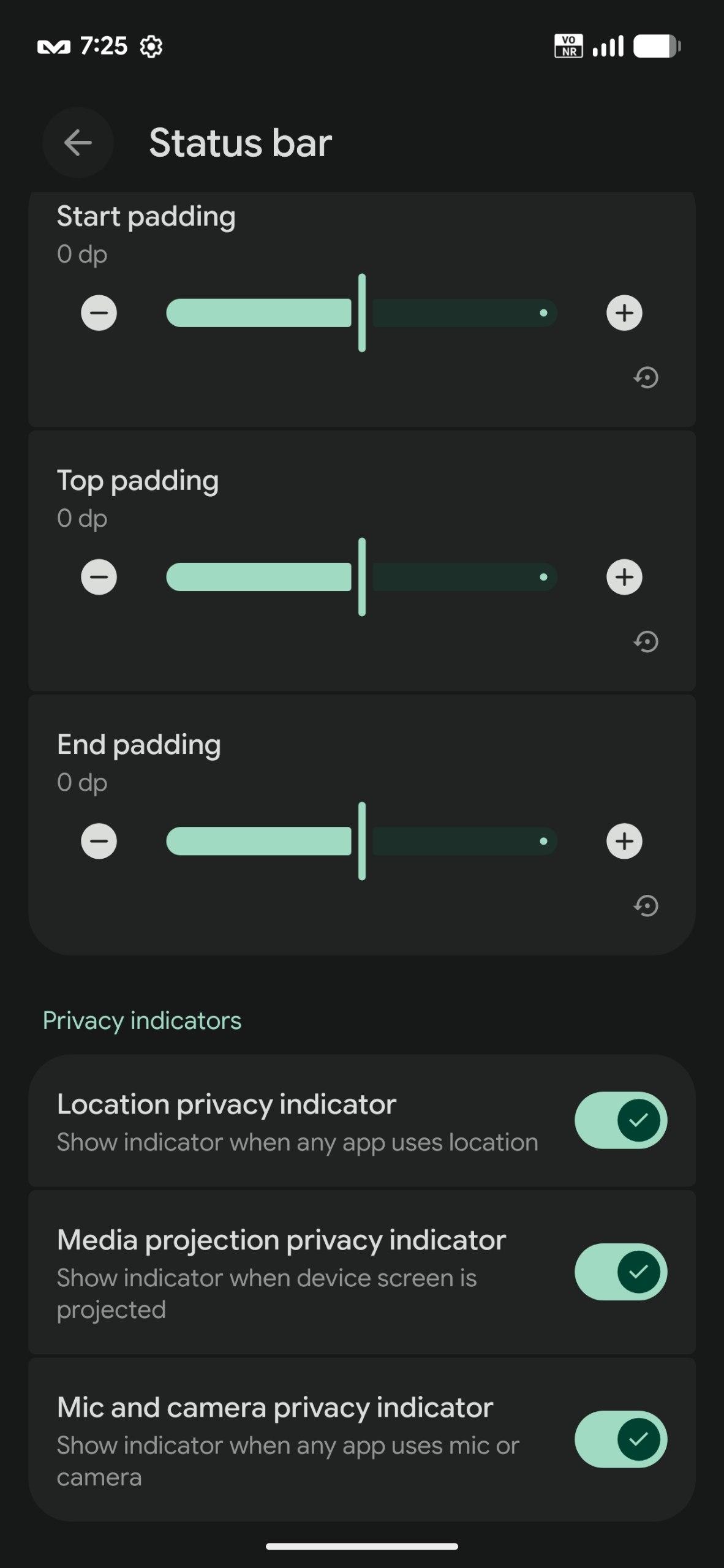Reset Top padding to default
The image size is (724, 1568).
(x=646, y=642)
